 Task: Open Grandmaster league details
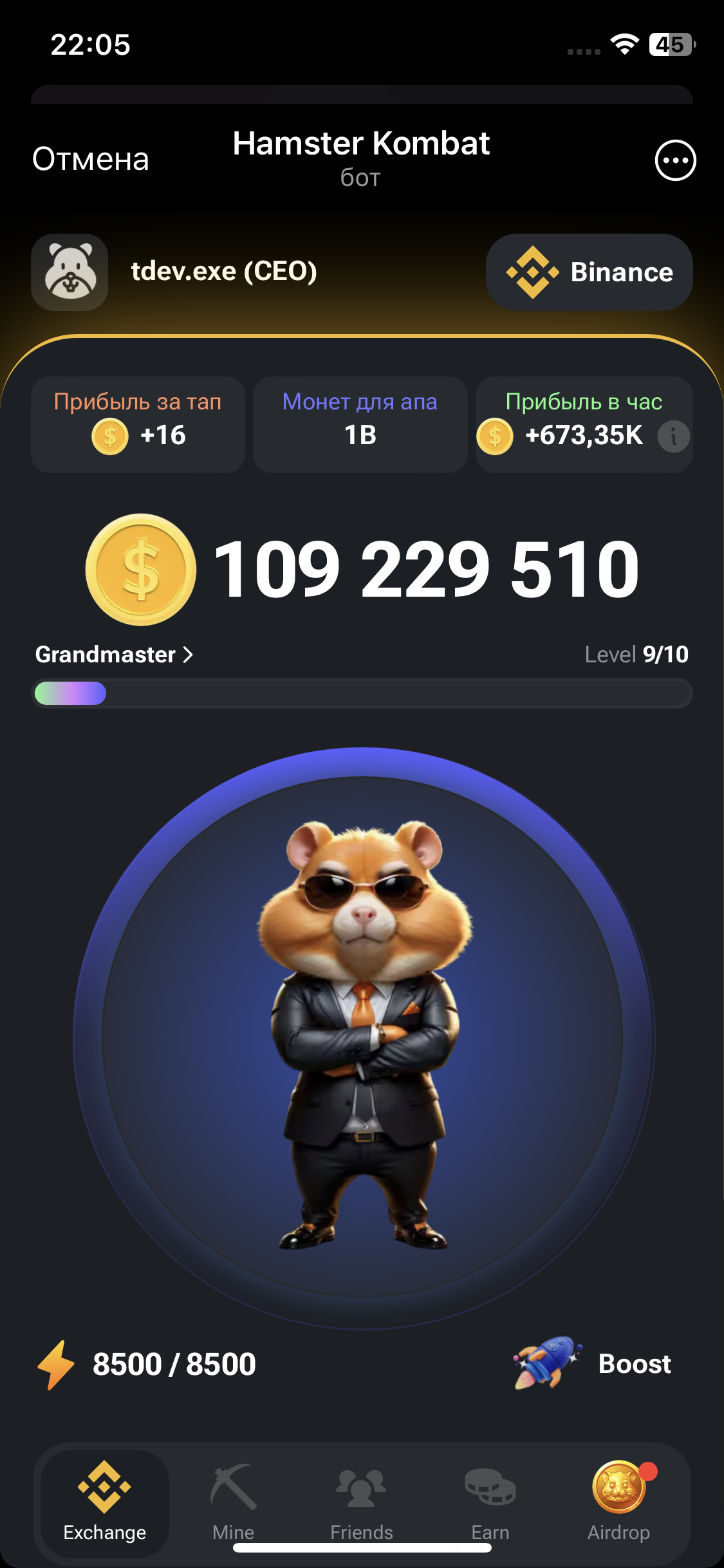(x=114, y=655)
